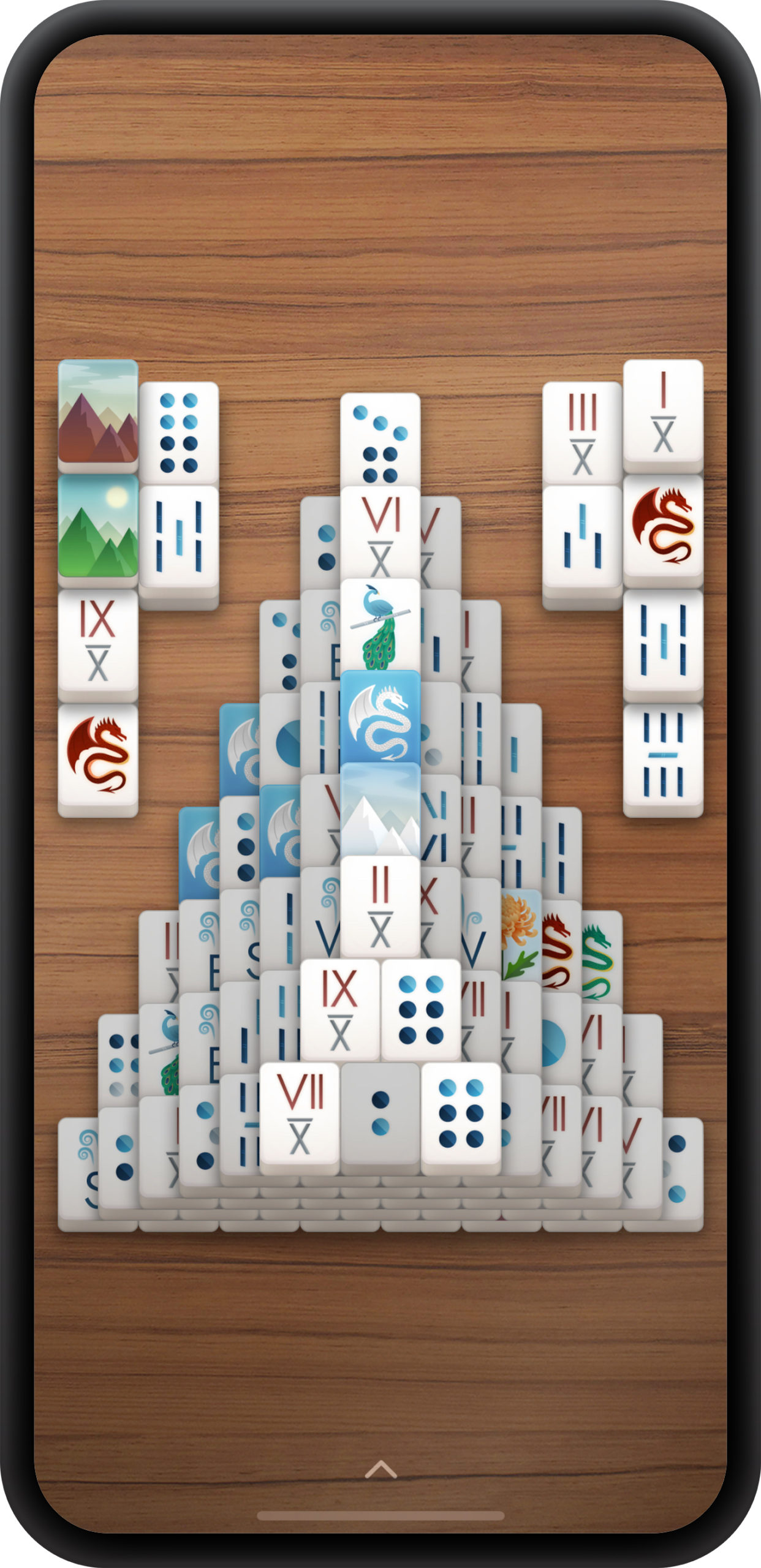Expand the bottom menu chevron

[380, 1469]
